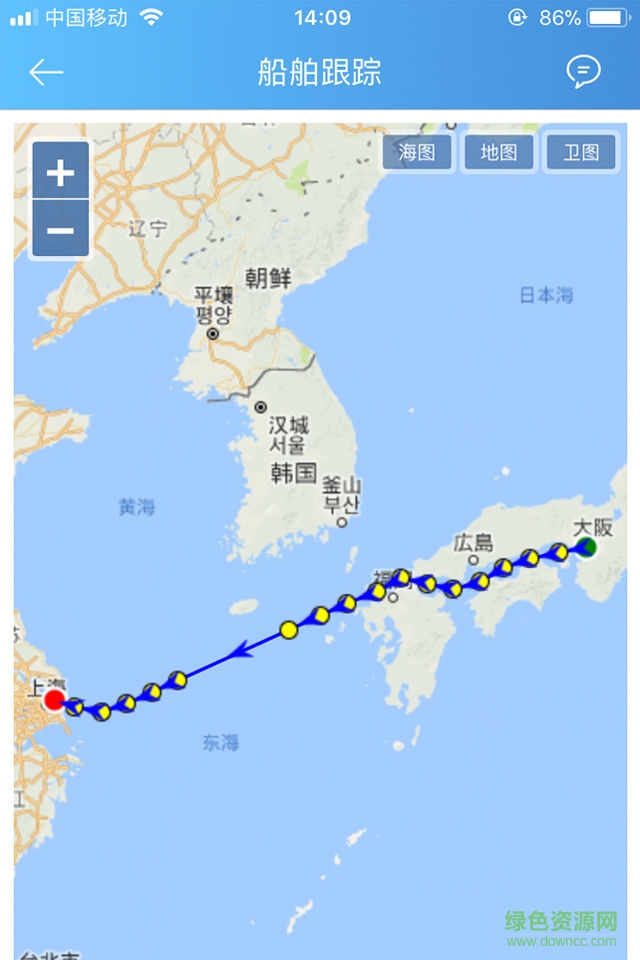Switch to 地图 map view
This screenshot has width=640, height=960.
point(499,152)
